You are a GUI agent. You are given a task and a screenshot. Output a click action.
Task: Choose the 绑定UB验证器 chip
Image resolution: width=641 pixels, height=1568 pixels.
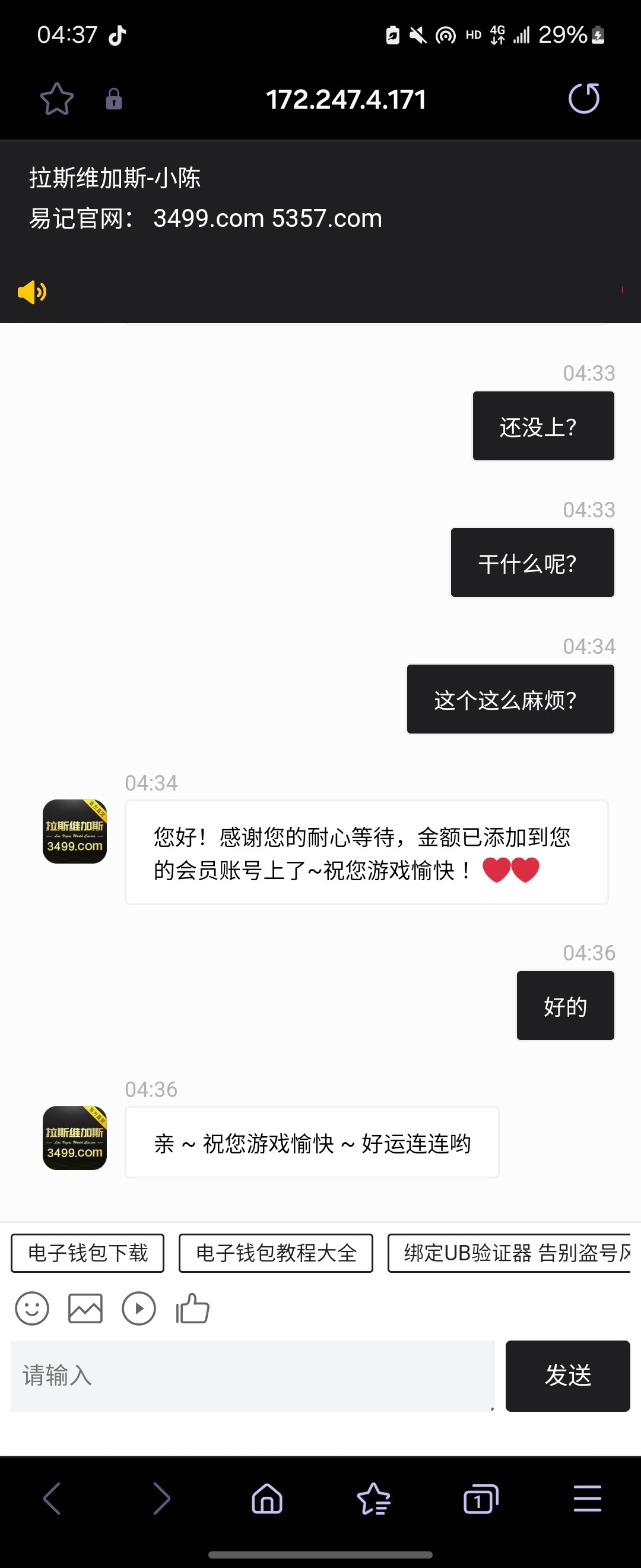click(510, 1253)
